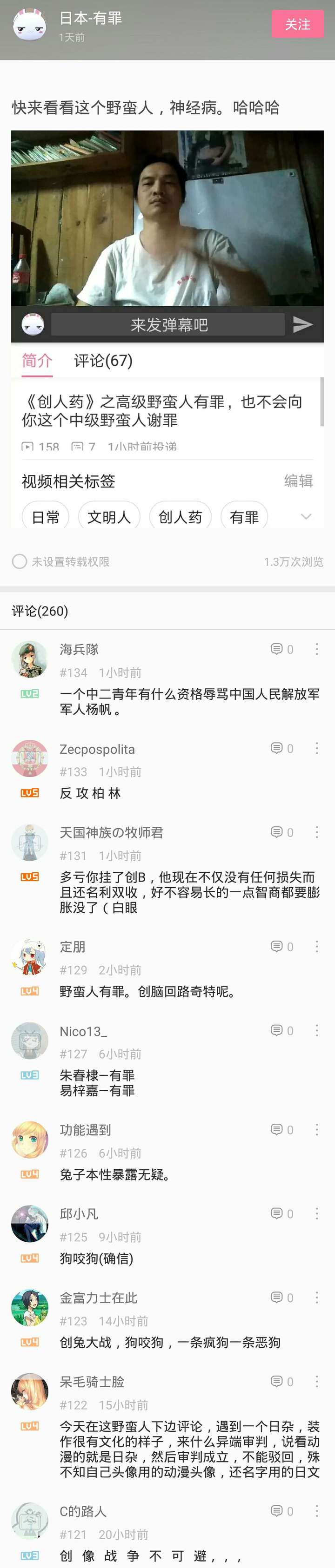Reply to 海兵隊's comment
Screen dimensions: 335x1568
point(281,650)
